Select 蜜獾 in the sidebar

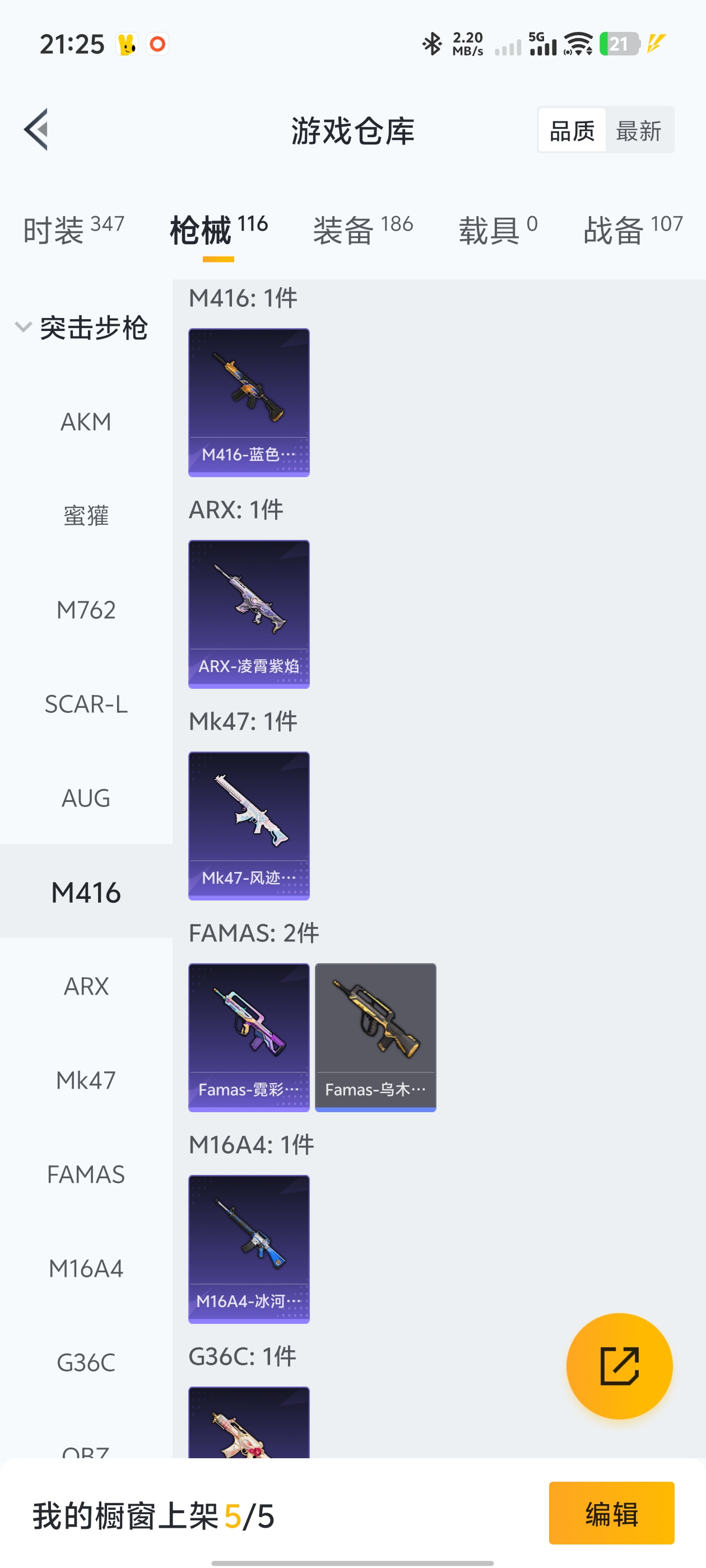pos(86,516)
